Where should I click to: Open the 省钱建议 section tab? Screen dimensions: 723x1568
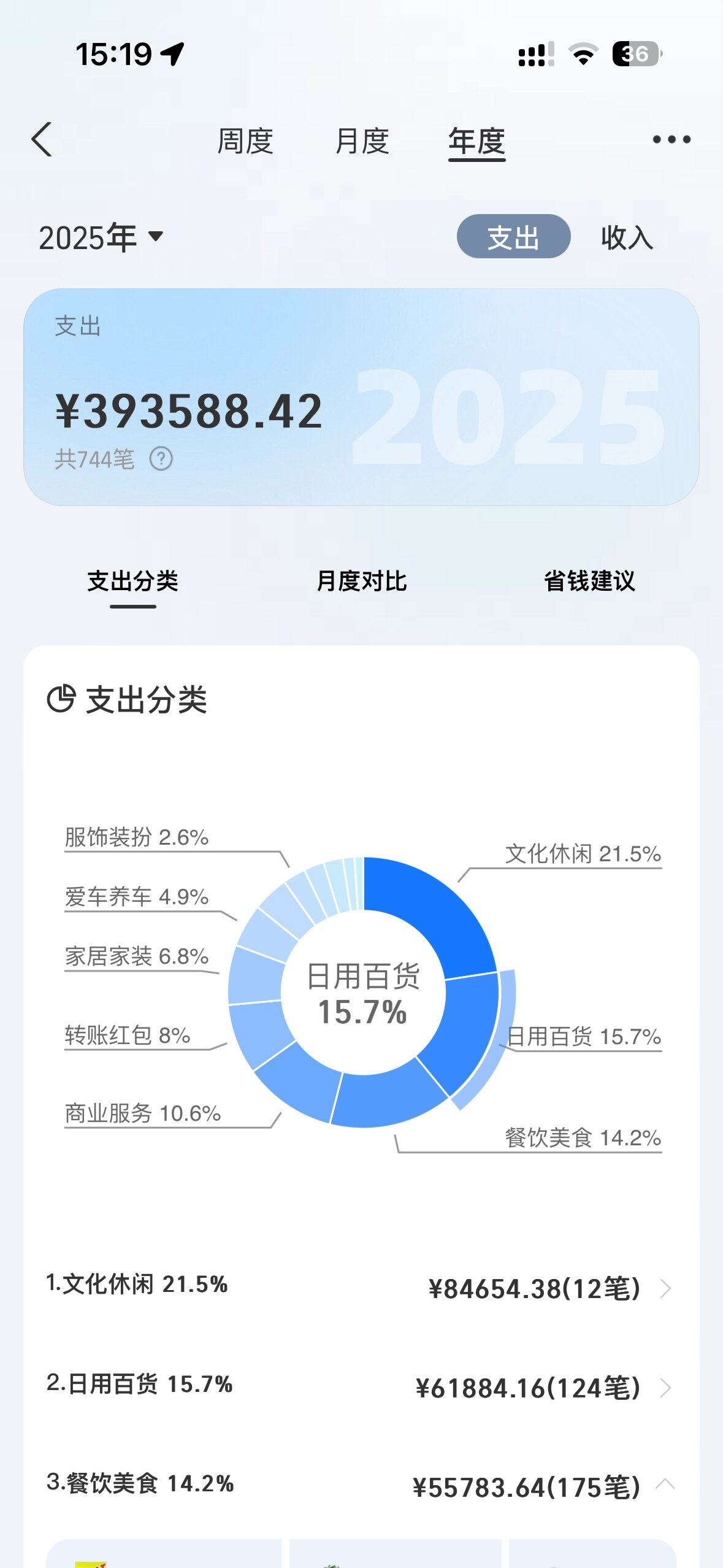pyautogui.click(x=589, y=581)
